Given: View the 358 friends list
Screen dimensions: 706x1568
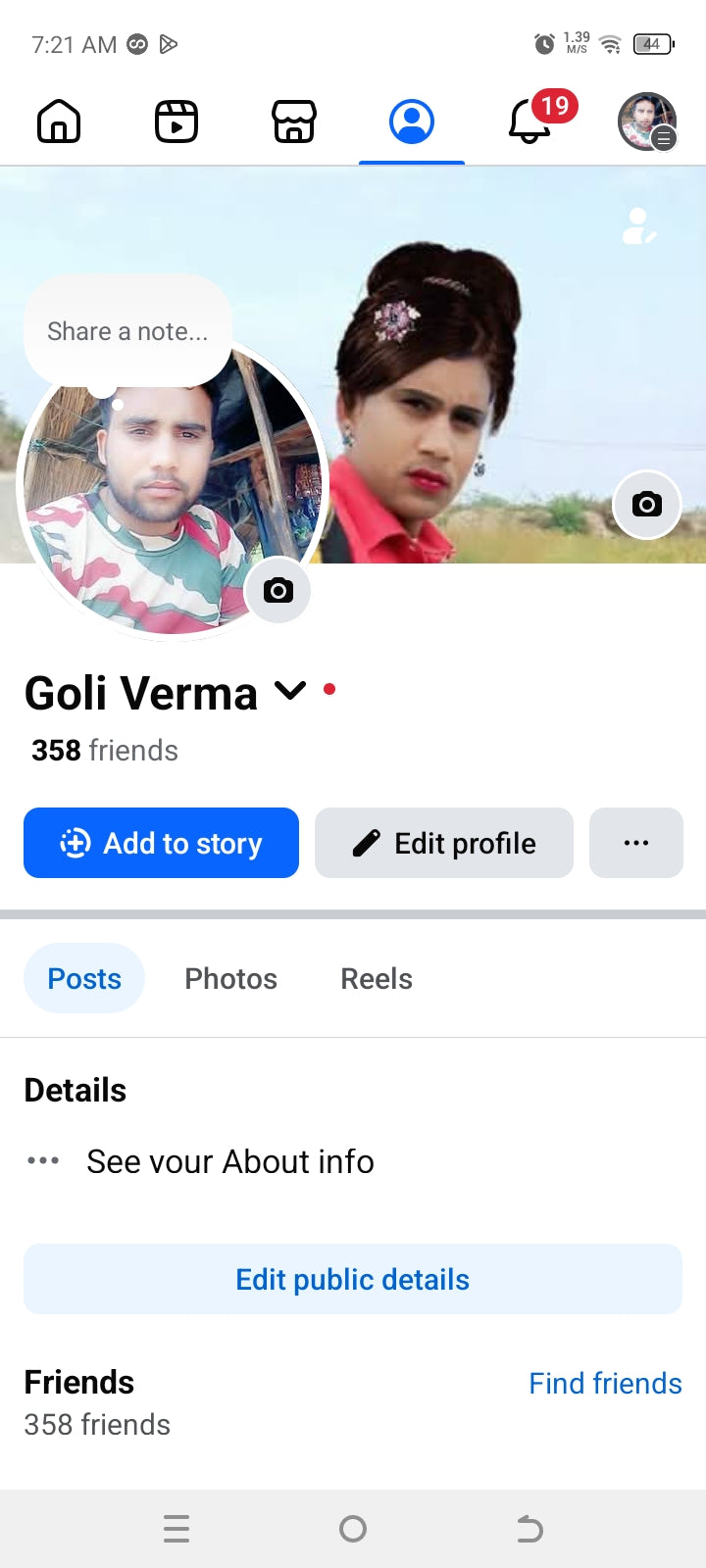Looking at the screenshot, I should pos(105,751).
